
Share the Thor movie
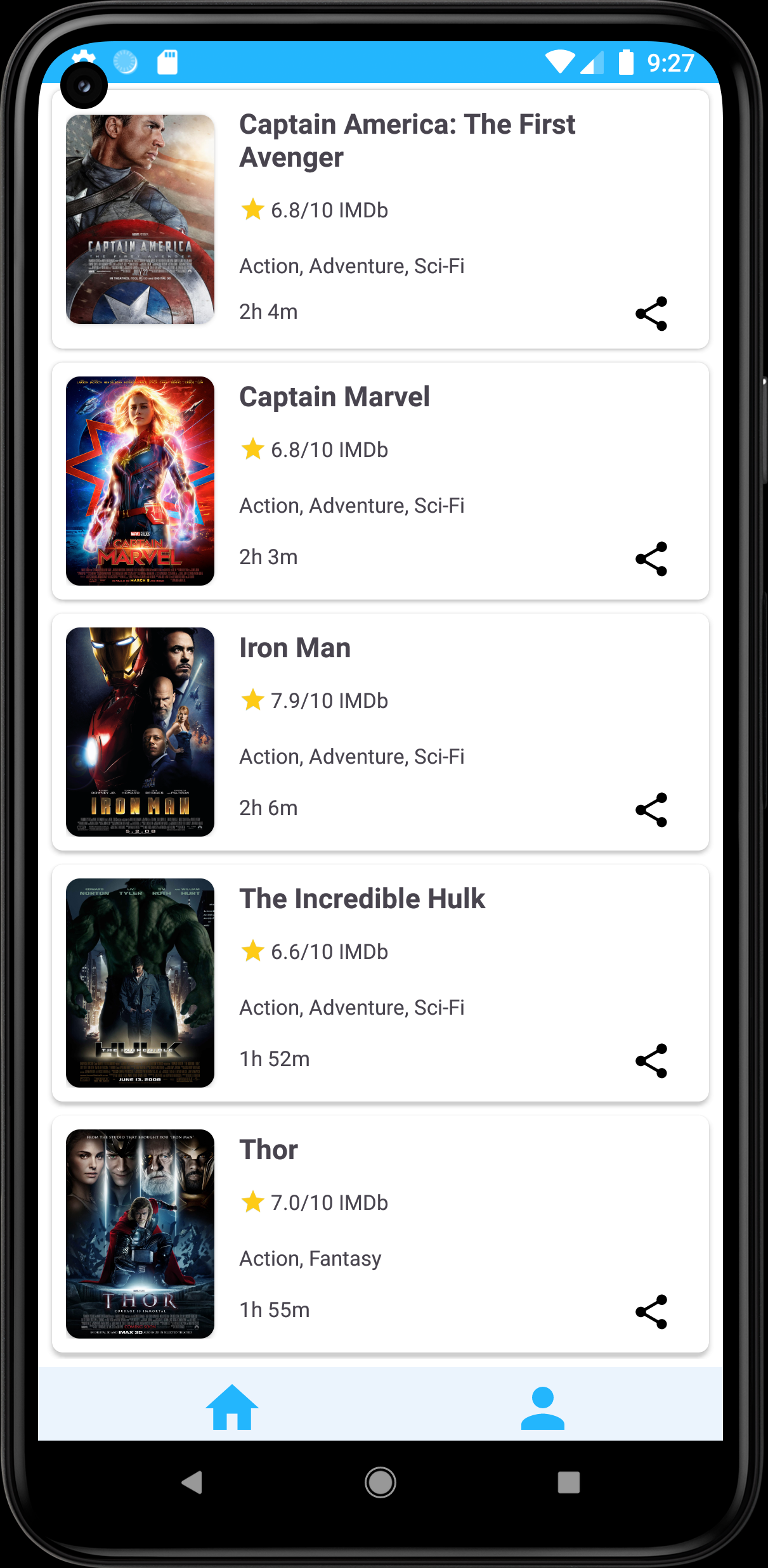[x=652, y=1310]
